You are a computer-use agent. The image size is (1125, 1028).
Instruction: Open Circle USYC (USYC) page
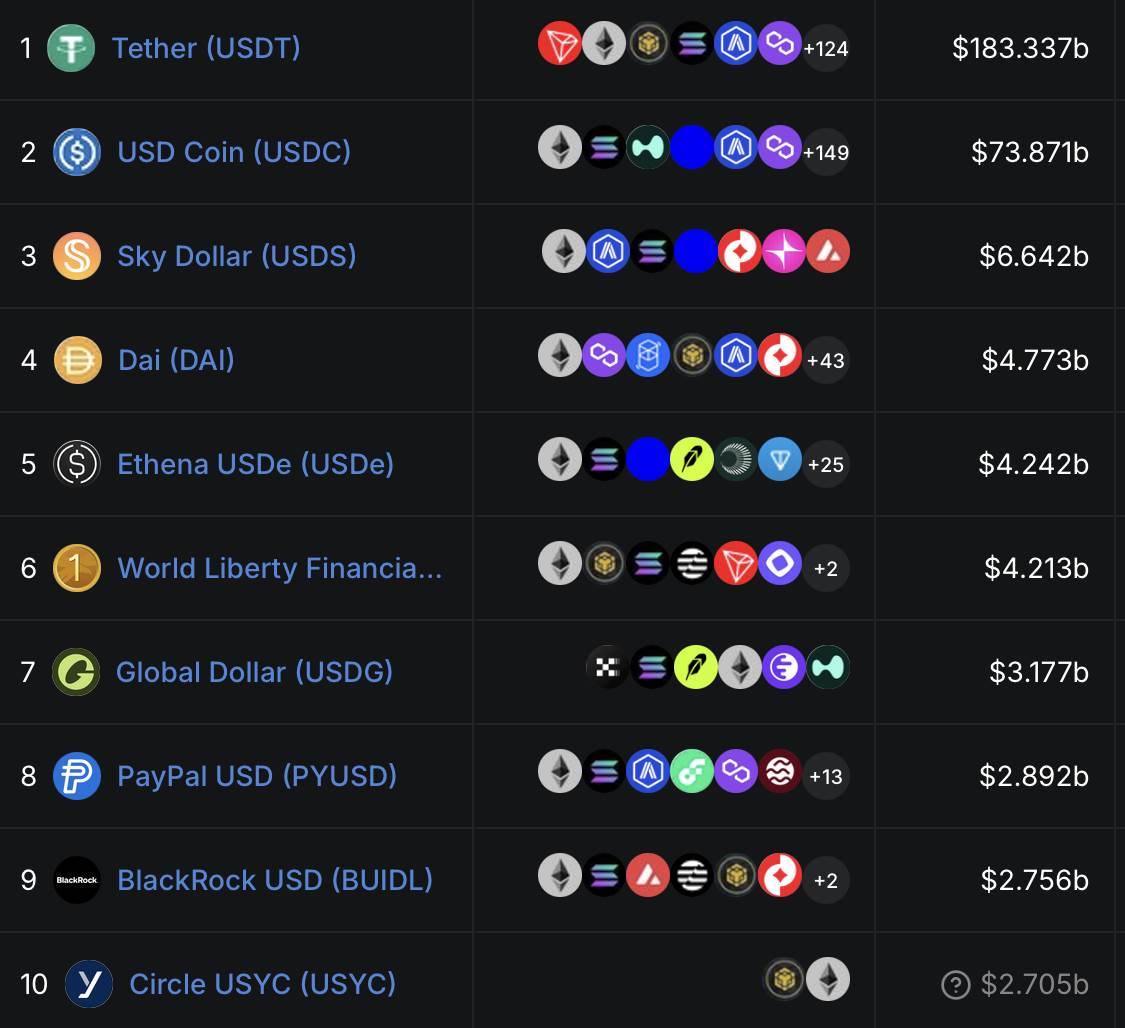point(263,985)
